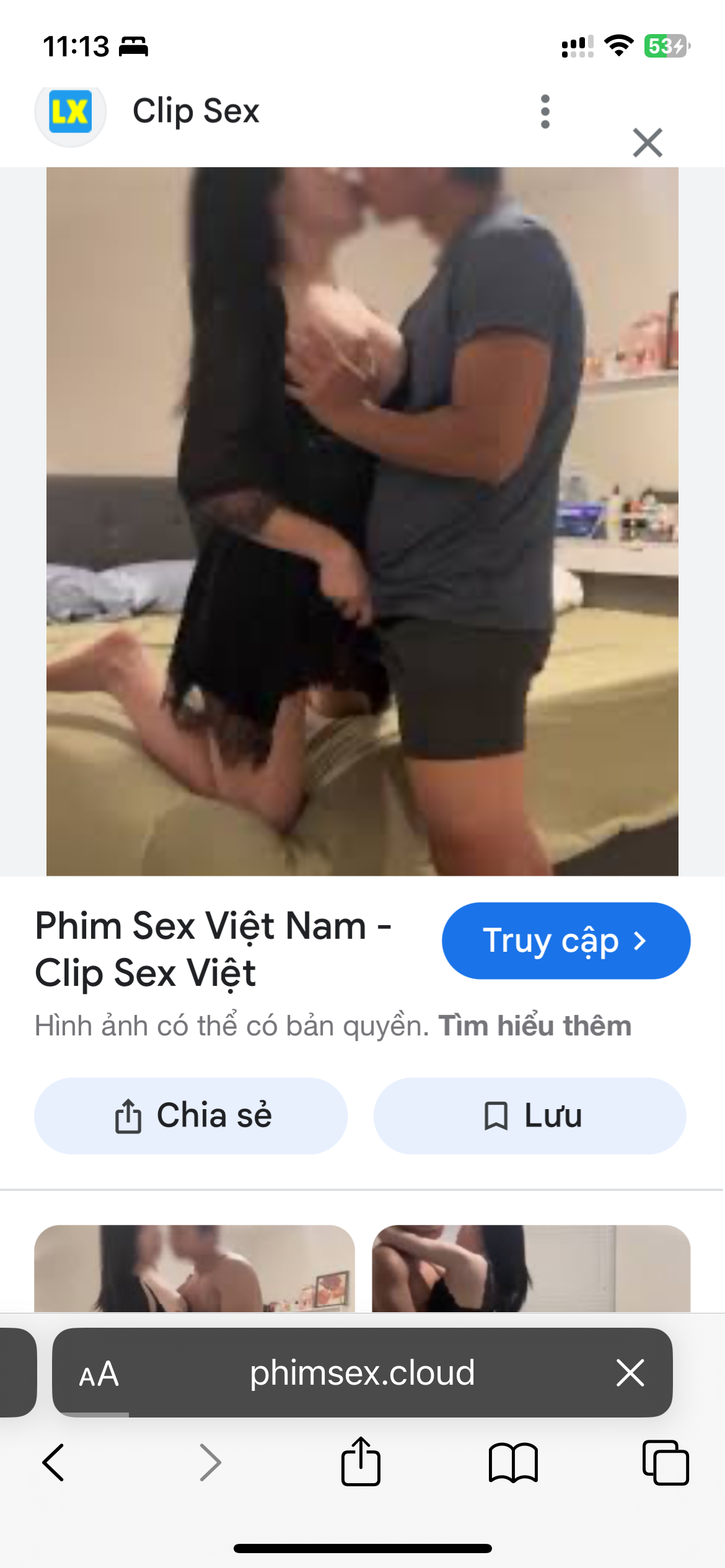Viewport: 725px width, 1568px height.
Task: Save the image with Lưu
Action: click(530, 1115)
